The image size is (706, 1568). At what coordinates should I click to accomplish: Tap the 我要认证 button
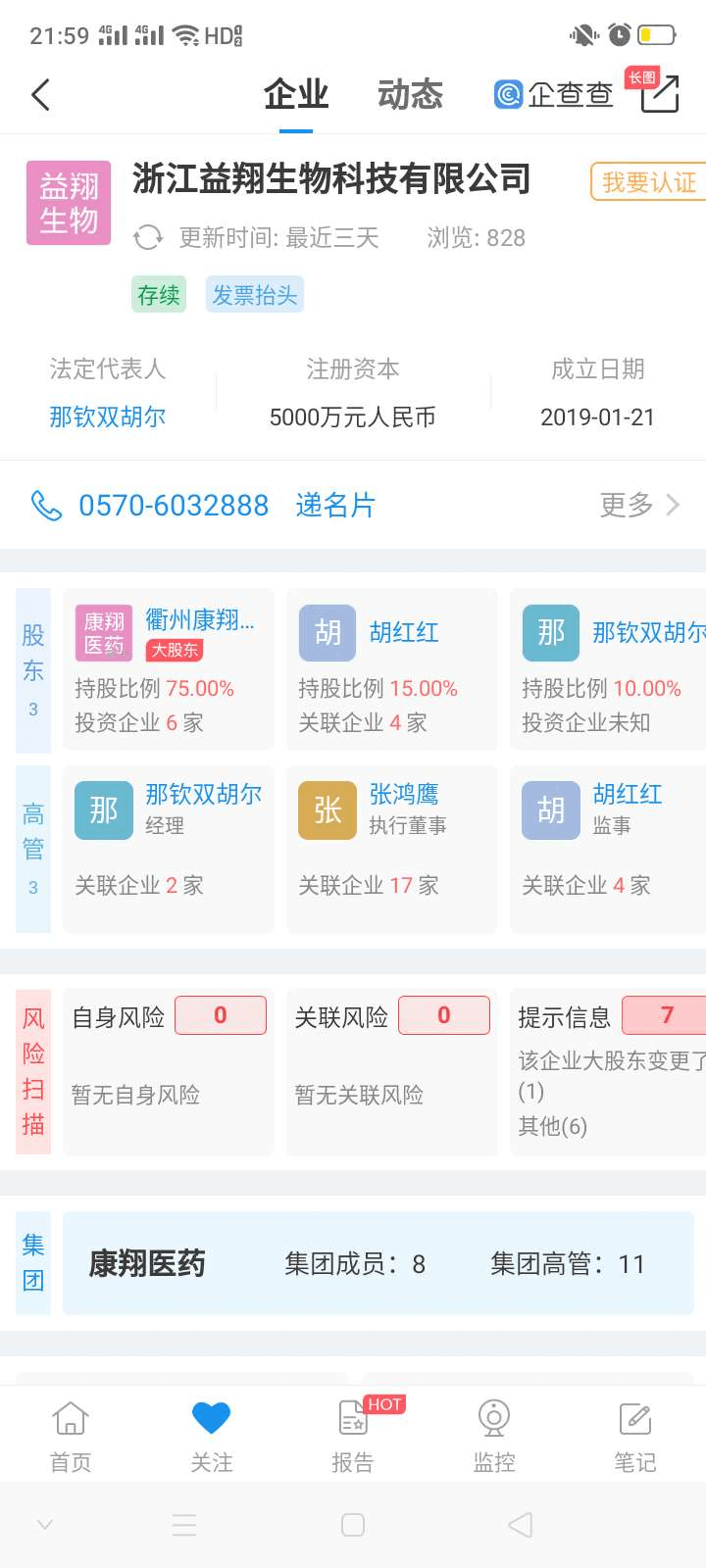(648, 182)
